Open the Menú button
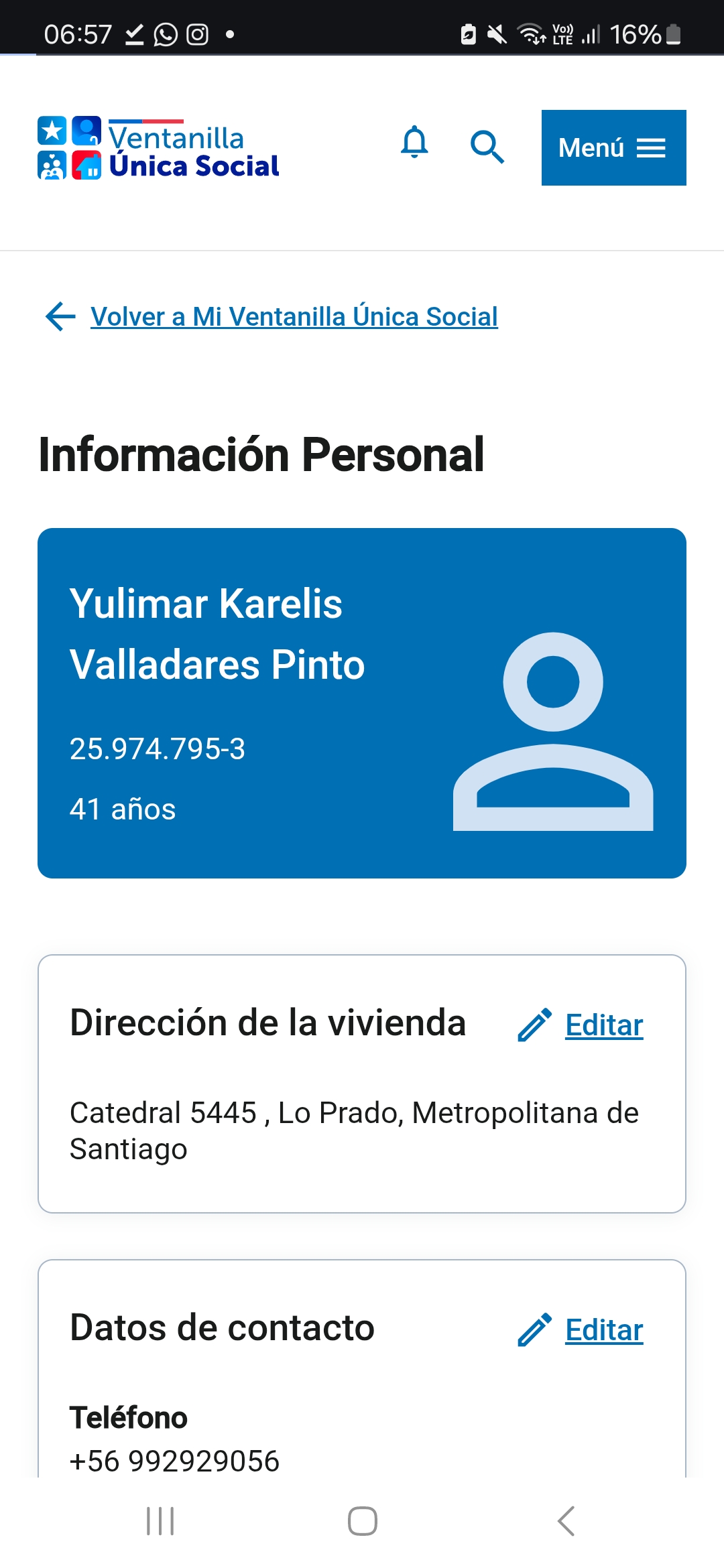This screenshot has width=724, height=1568. (613, 147)
